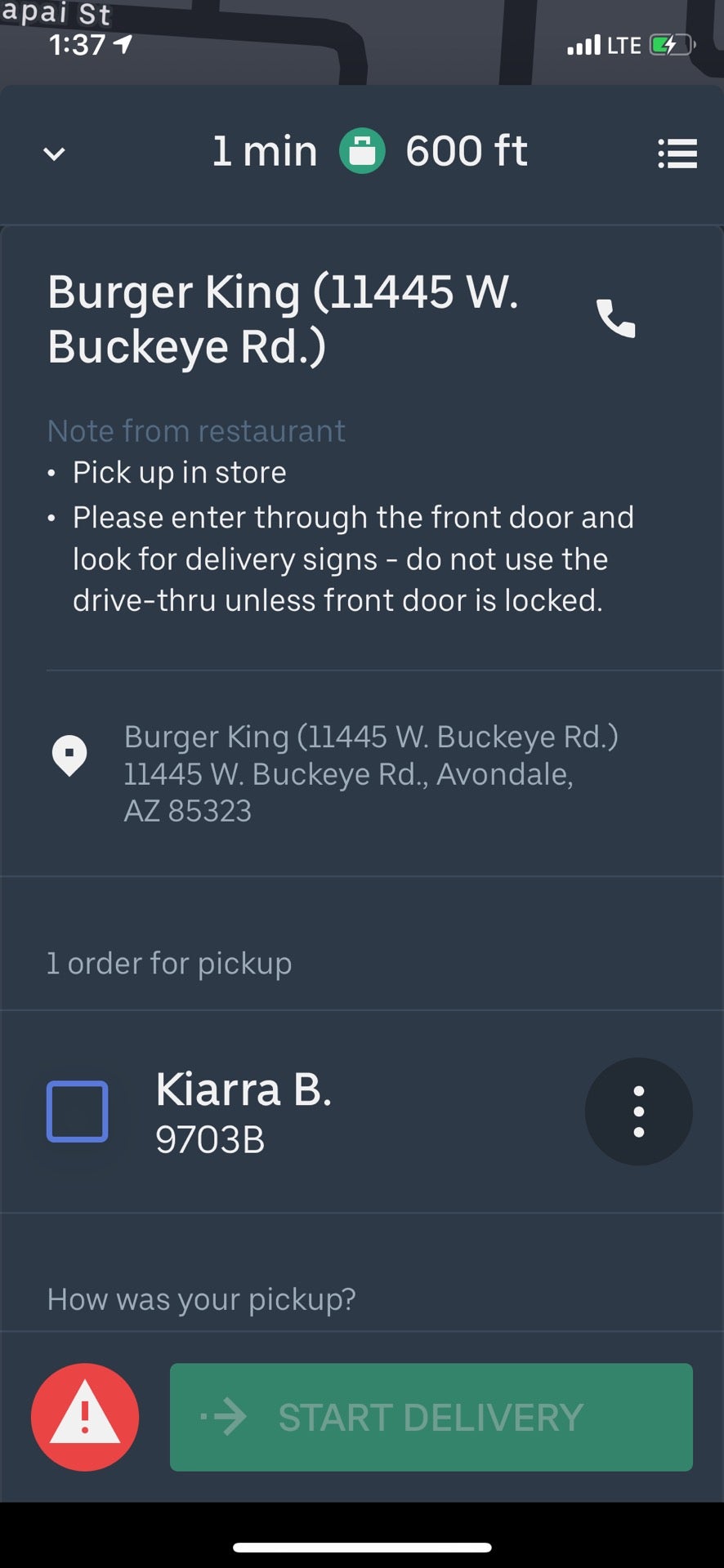Viewport: 724px width, 1568px height.
Task: Check the box for Kiarra B.'s order
Action: 78,1111
